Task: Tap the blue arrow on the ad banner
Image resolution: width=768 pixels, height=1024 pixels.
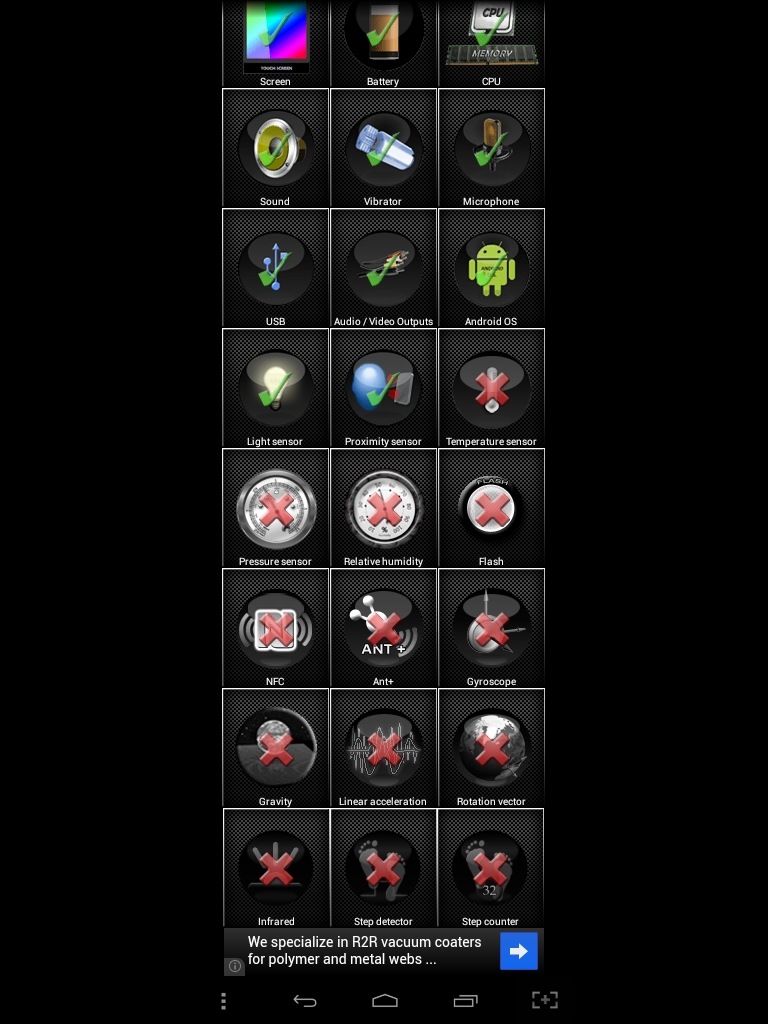Action: (518, 951)
